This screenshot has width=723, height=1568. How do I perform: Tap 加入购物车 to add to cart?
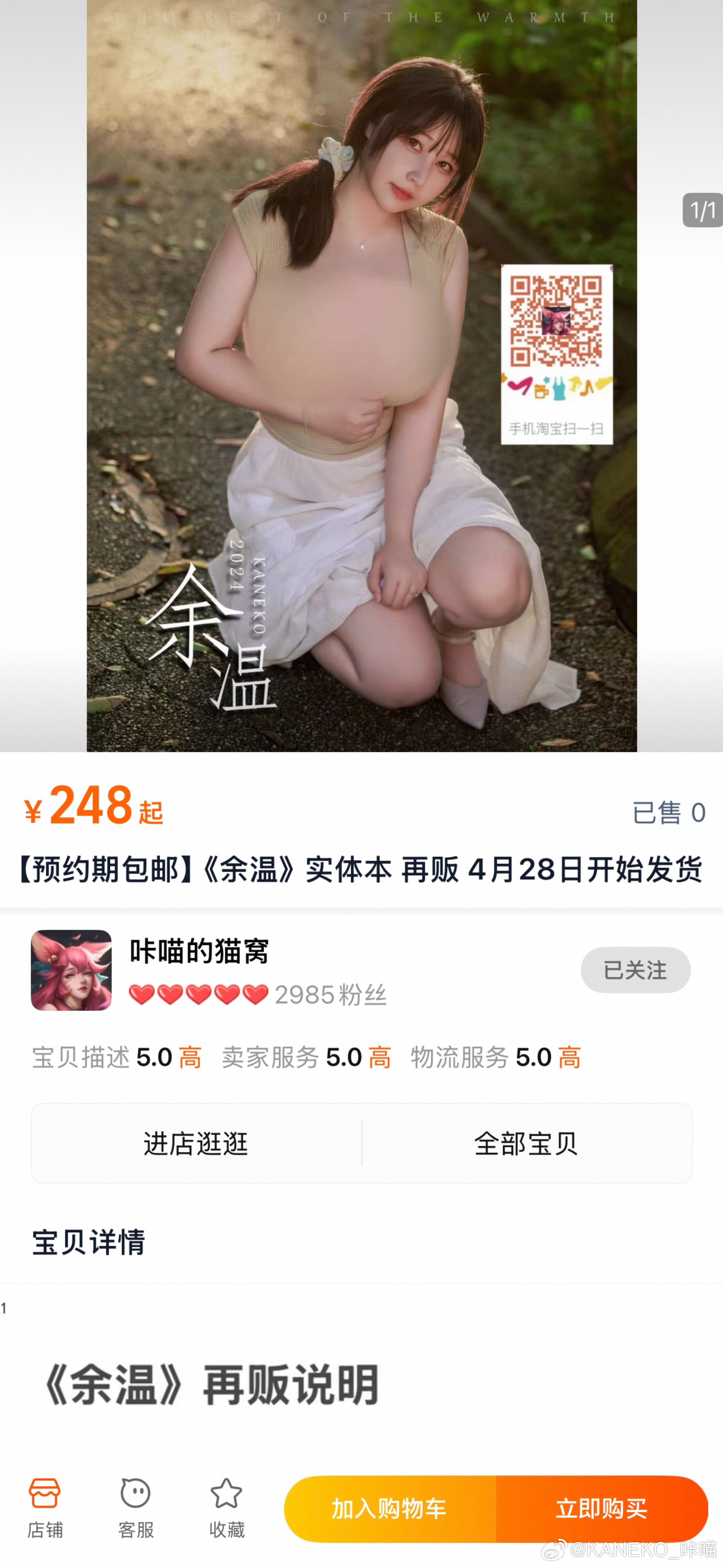(x=389, y=1508)
